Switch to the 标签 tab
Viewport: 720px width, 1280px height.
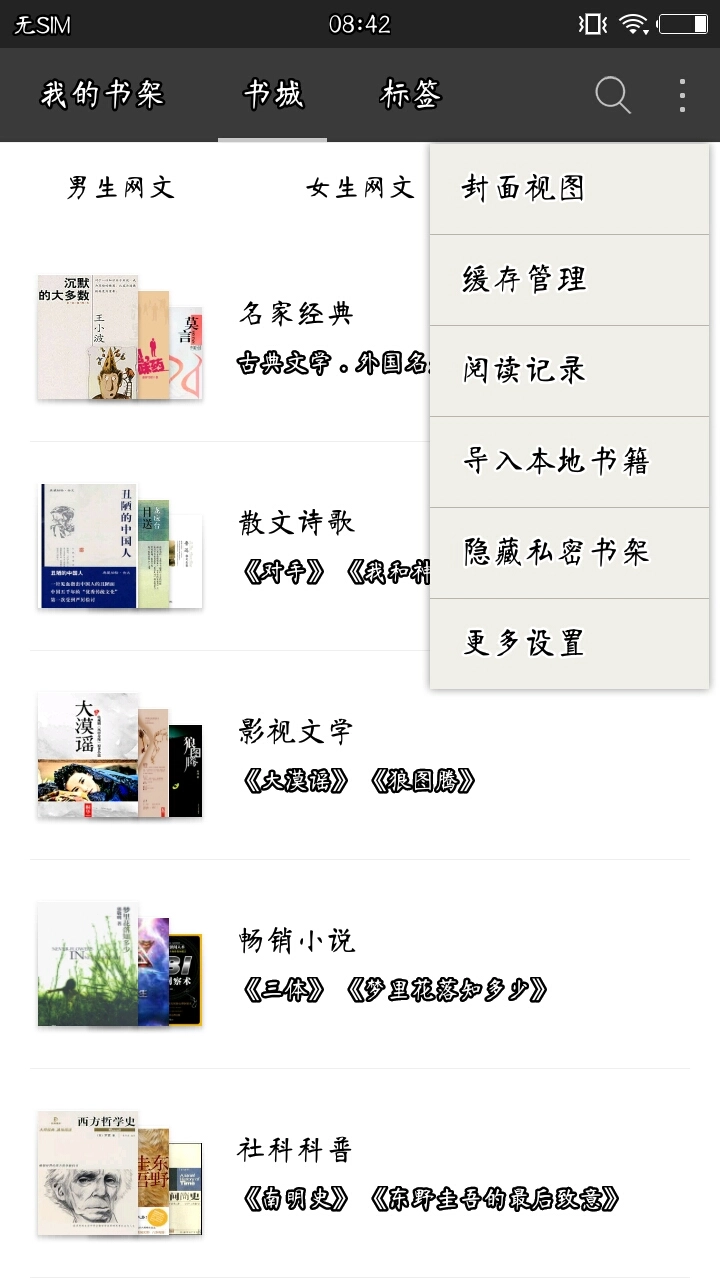410,95
